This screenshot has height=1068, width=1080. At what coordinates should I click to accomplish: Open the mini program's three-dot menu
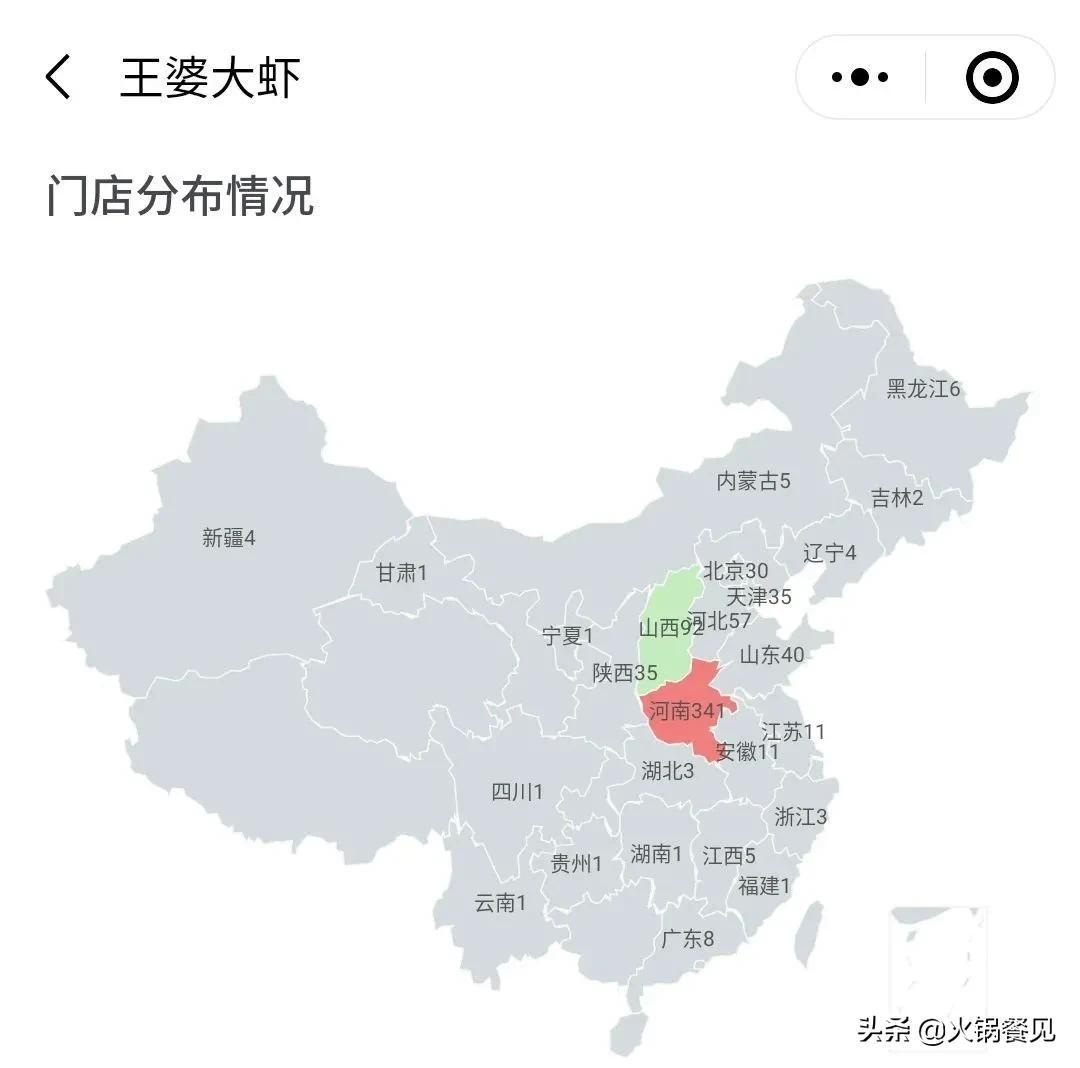859,77
